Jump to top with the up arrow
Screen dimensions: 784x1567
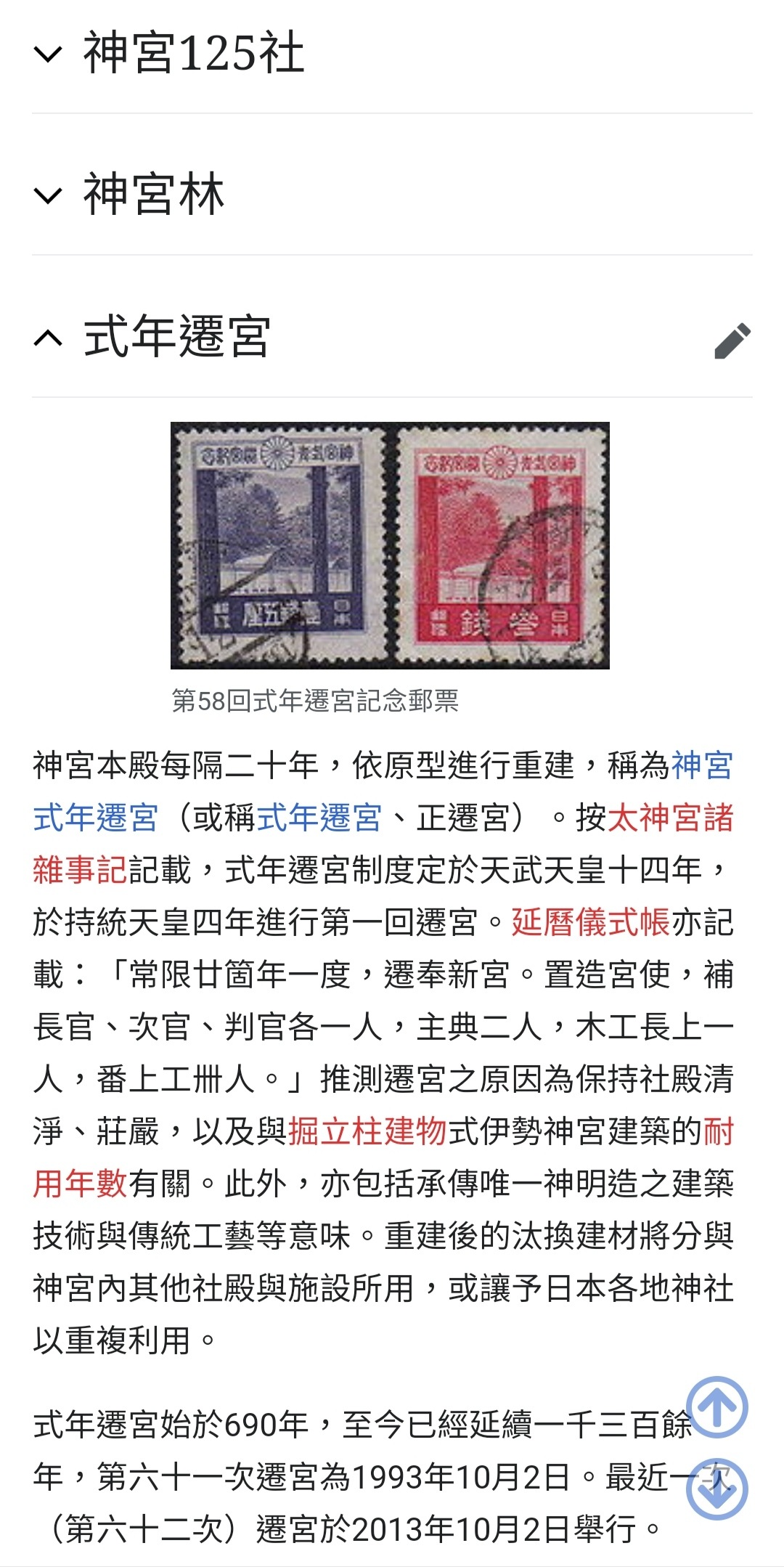click(717, 1407)
